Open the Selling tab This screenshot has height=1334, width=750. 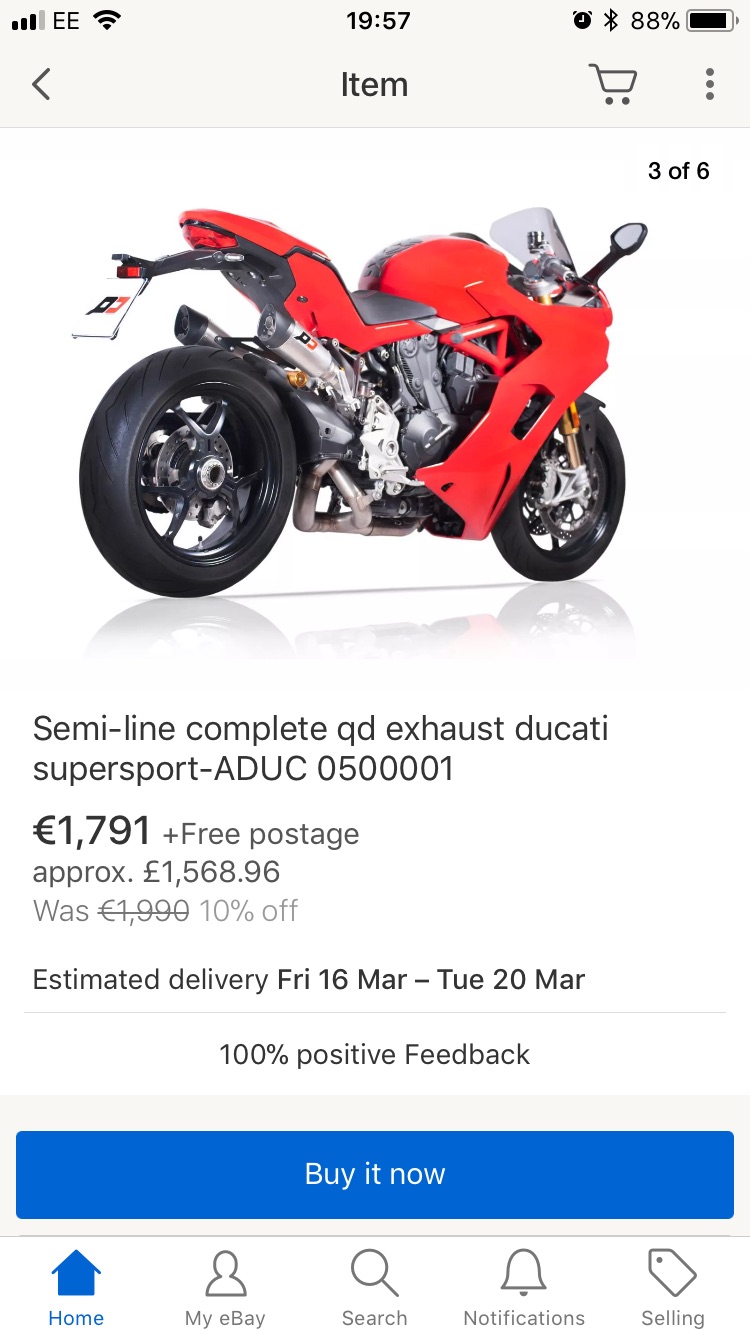pyautogui.click(x=672, y=1288)
